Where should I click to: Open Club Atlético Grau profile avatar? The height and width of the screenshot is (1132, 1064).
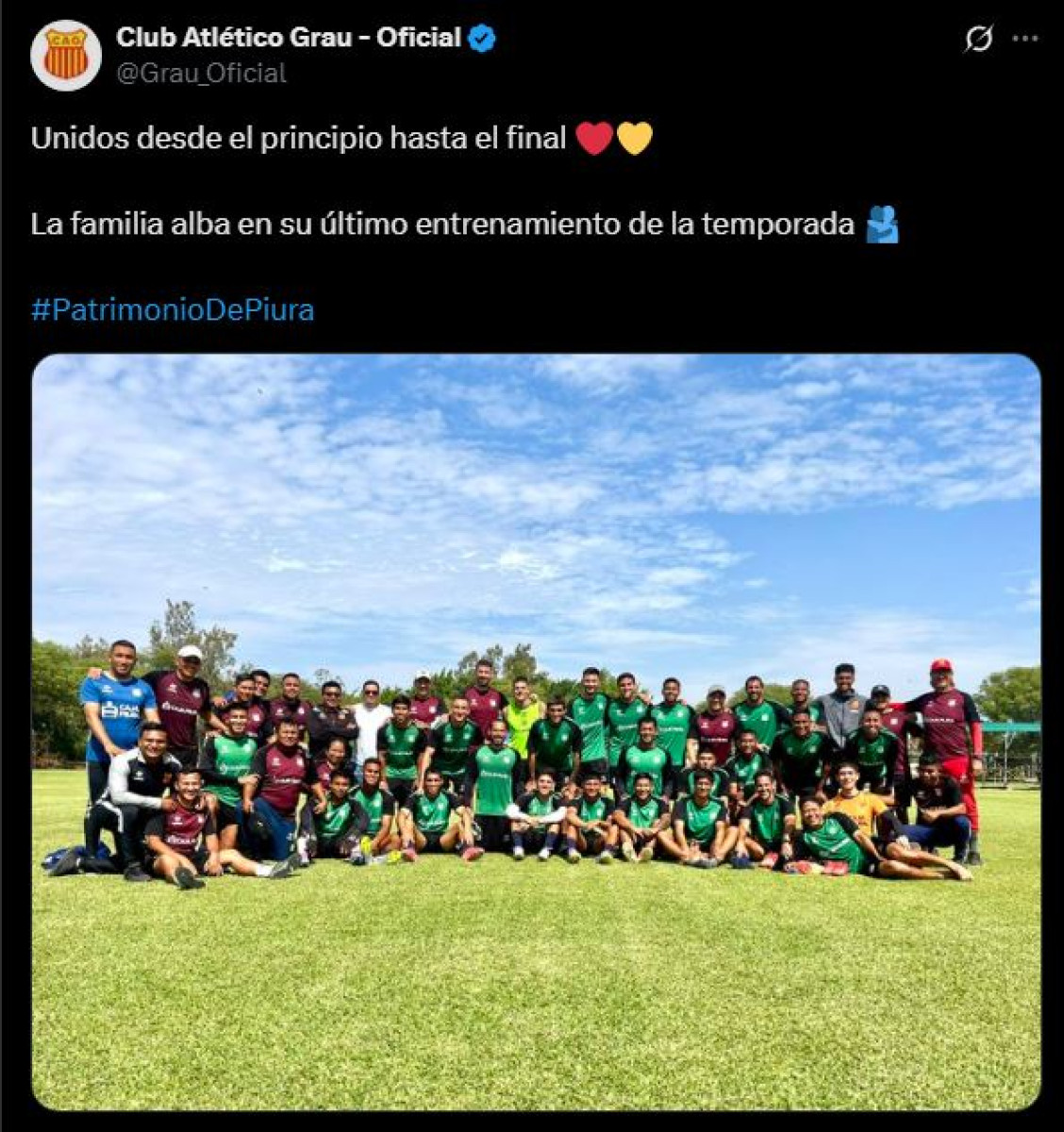pyautogui.click(x=66, y=56)
